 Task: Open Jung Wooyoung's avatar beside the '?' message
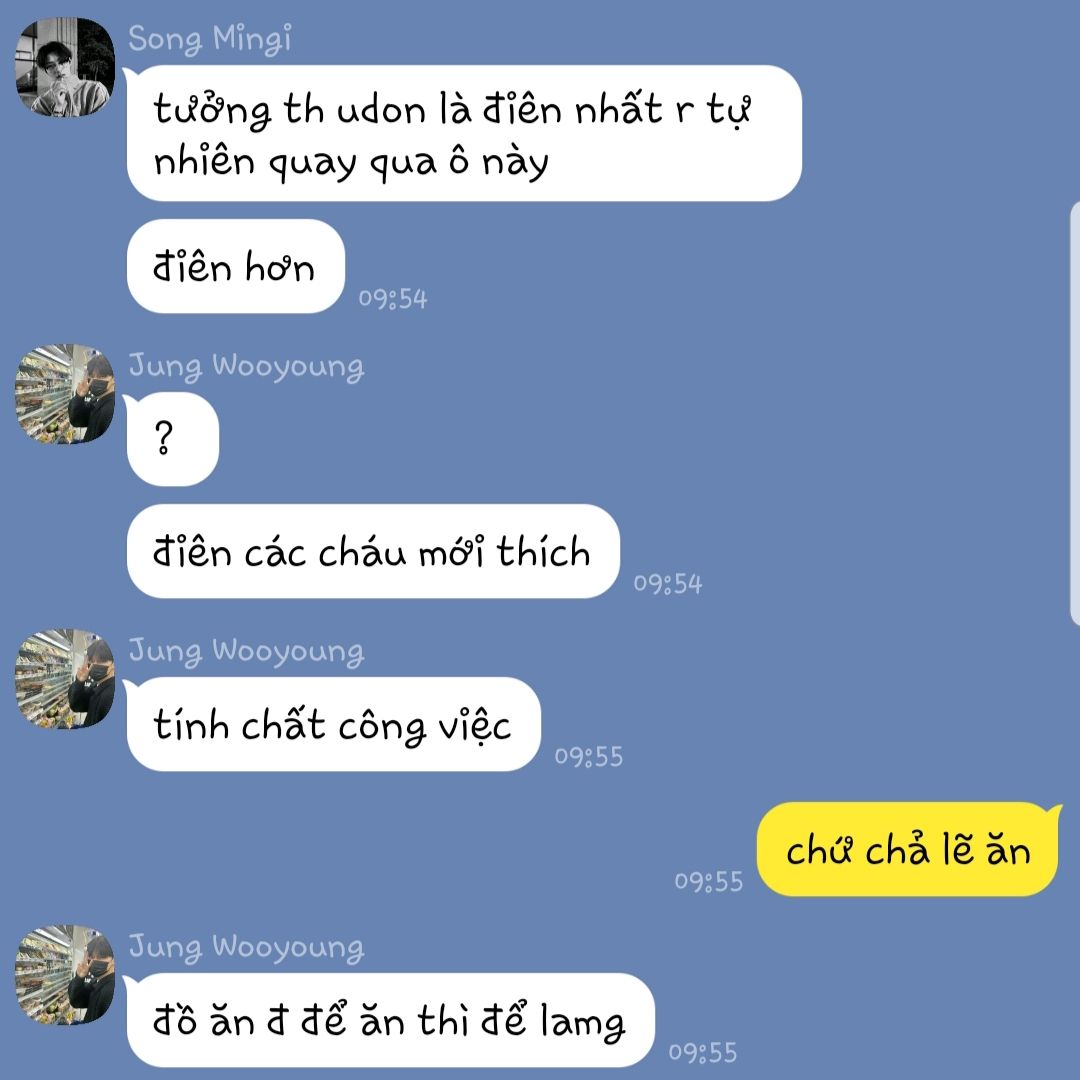pos(65,394)
